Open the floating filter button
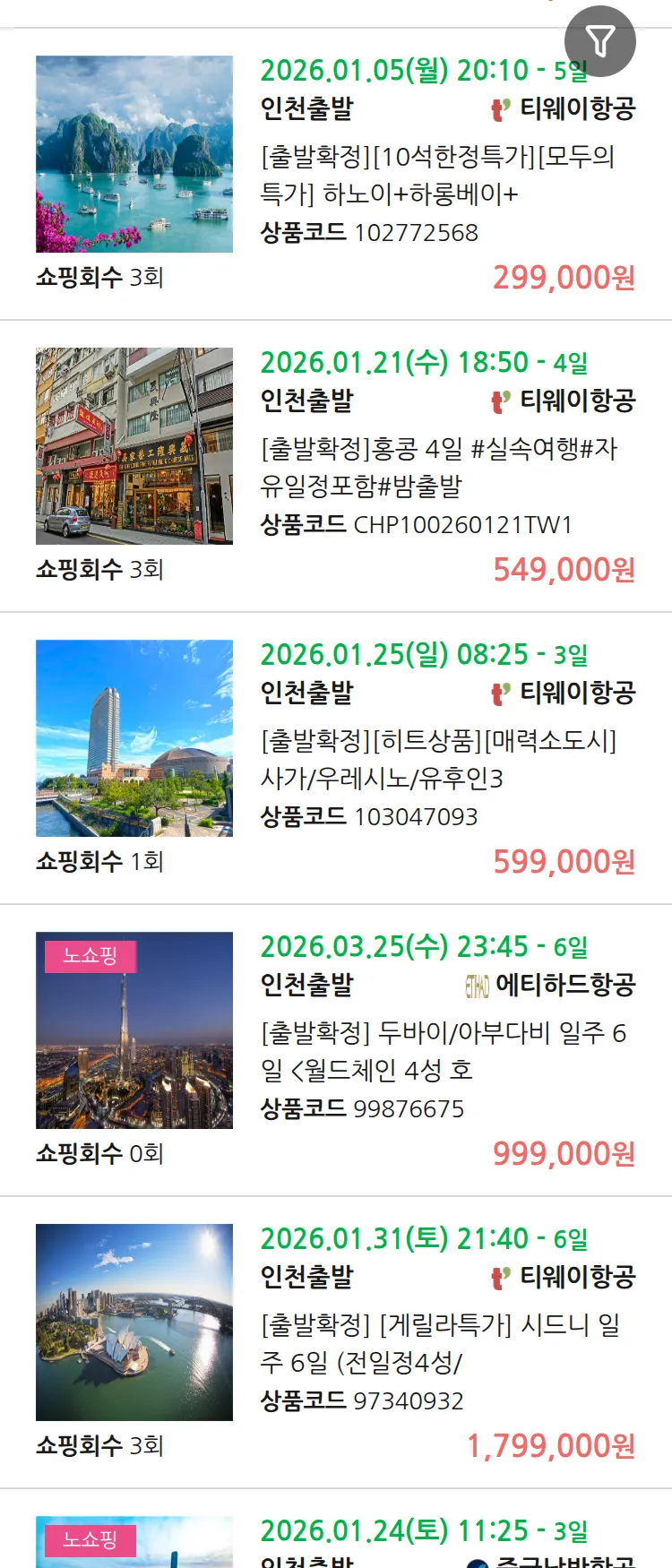The height and width of the screenshot is (1568, 672). point(600,40)
